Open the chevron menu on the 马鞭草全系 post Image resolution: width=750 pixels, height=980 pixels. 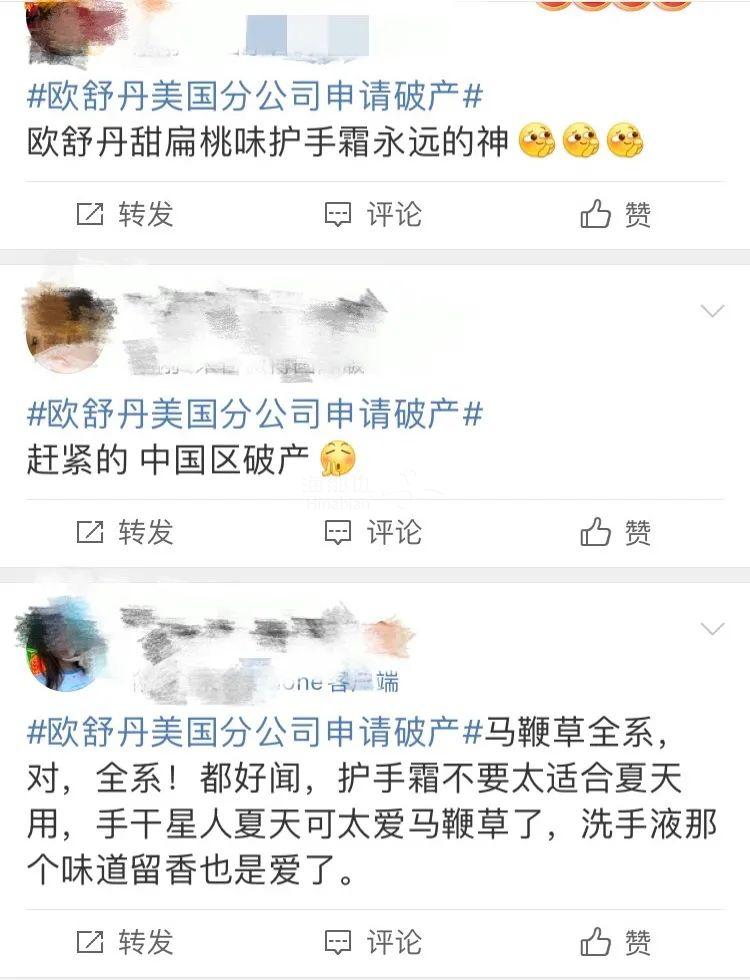coord(712,629)
